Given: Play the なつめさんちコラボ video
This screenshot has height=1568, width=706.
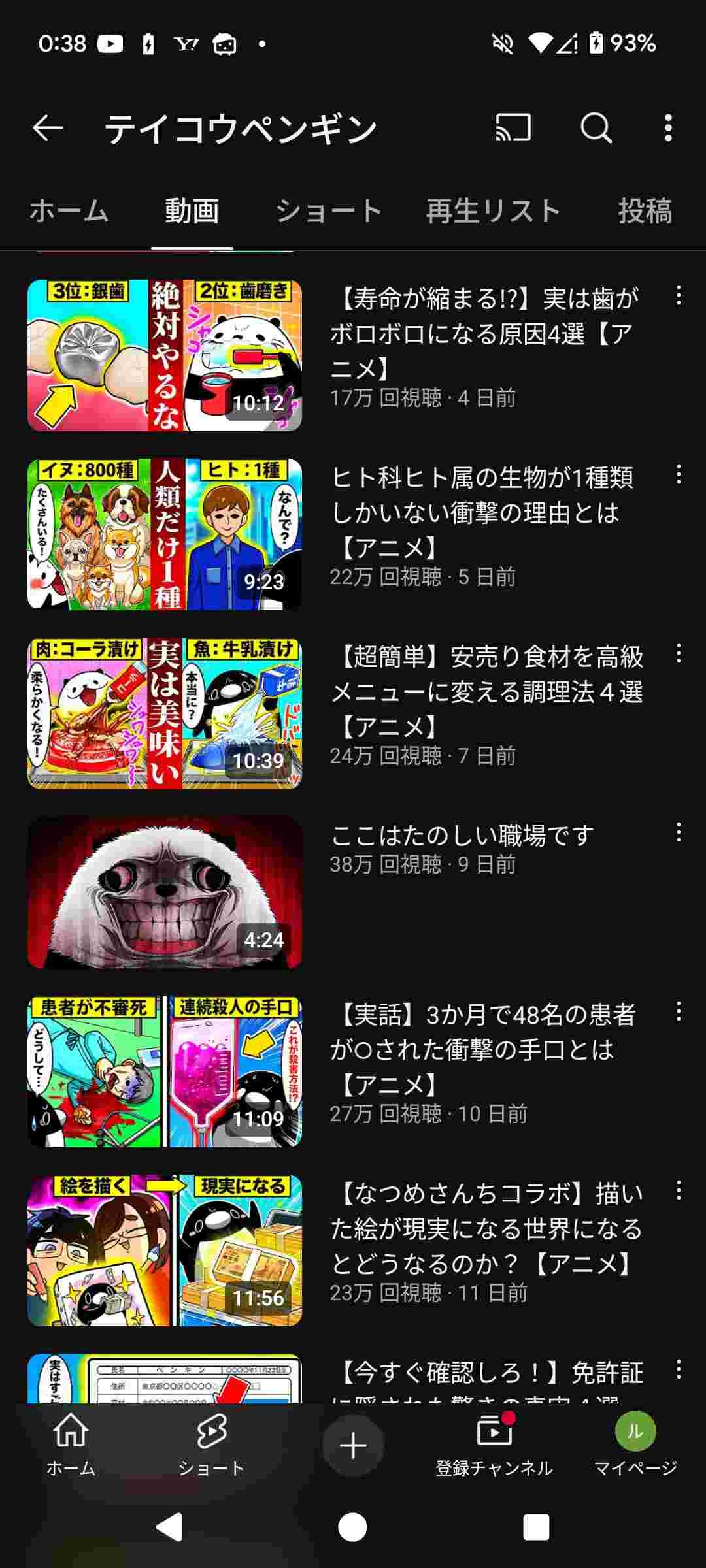Looking at the screenshot, I should click(165, 1250).
